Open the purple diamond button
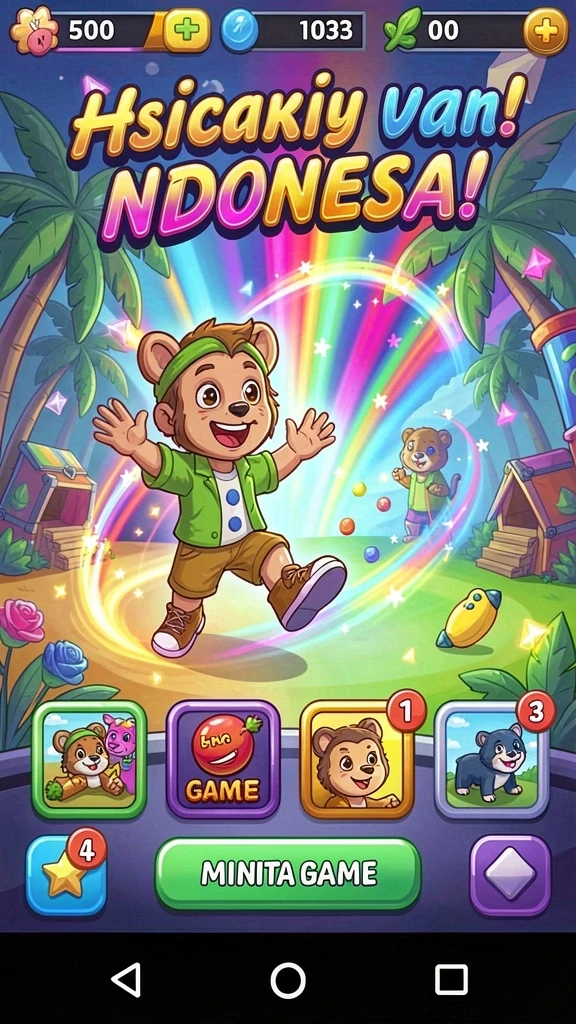This screenshot has width=576, height=1024. (510, 875)
